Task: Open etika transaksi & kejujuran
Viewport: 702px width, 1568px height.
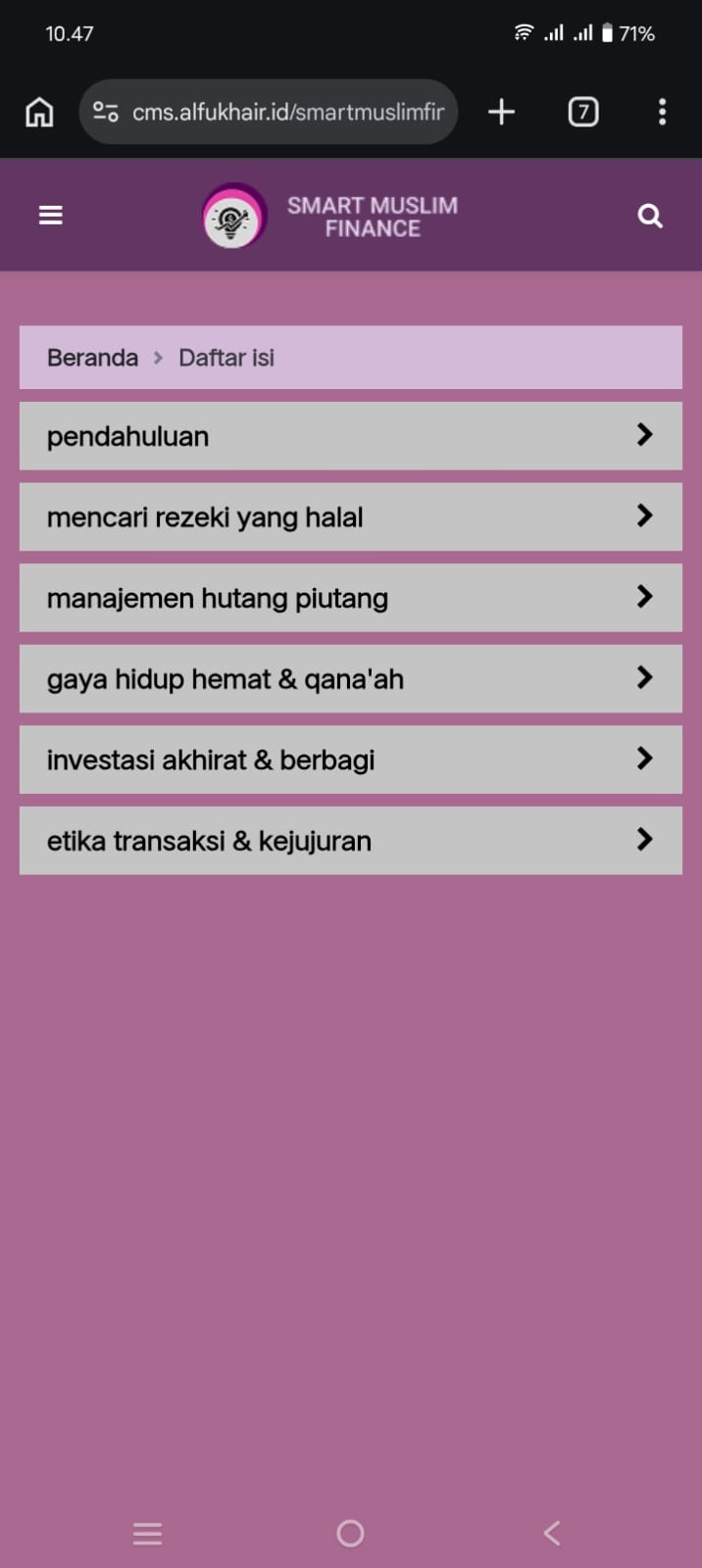Action: point(351,840)
